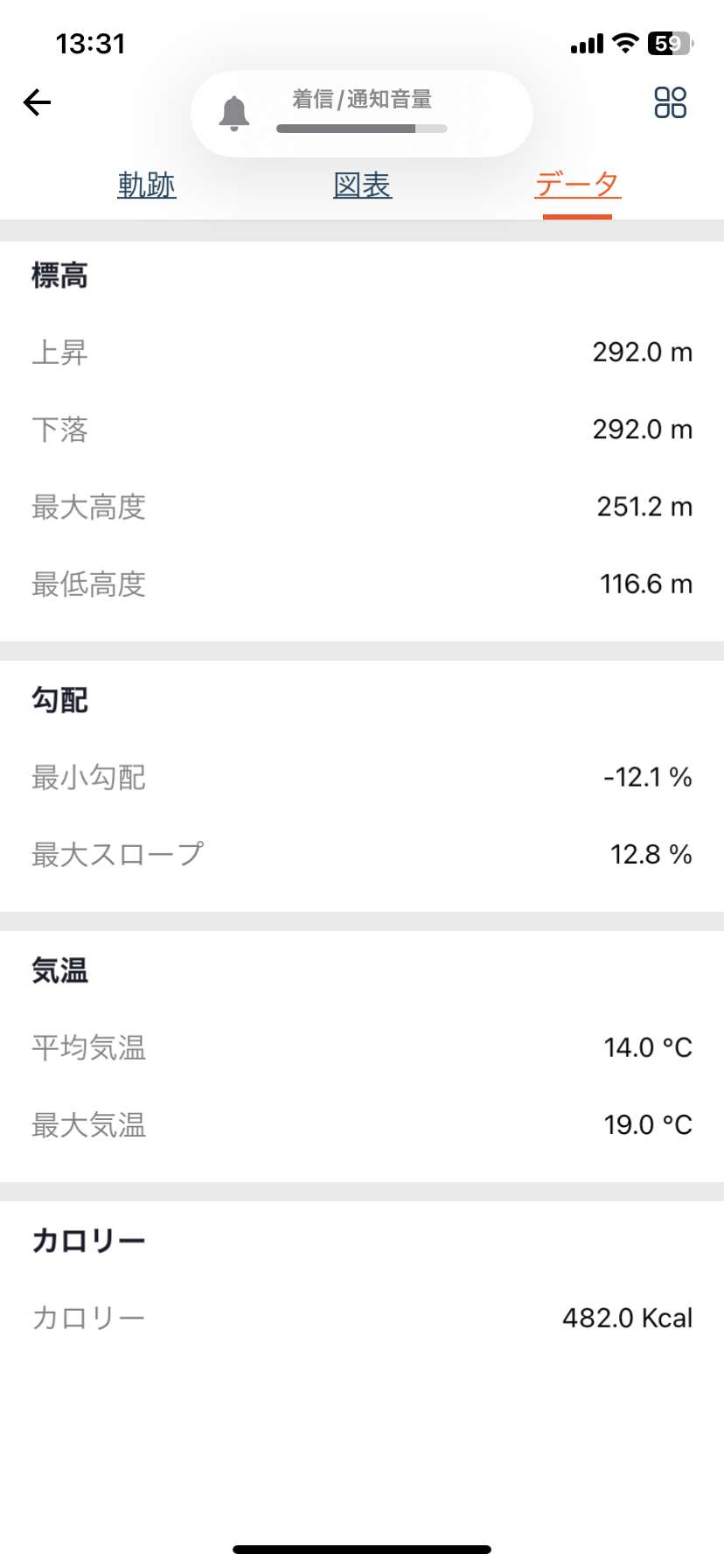Switch to the 図表 tab
The image size is (724, 1568).
click(363, 185)
